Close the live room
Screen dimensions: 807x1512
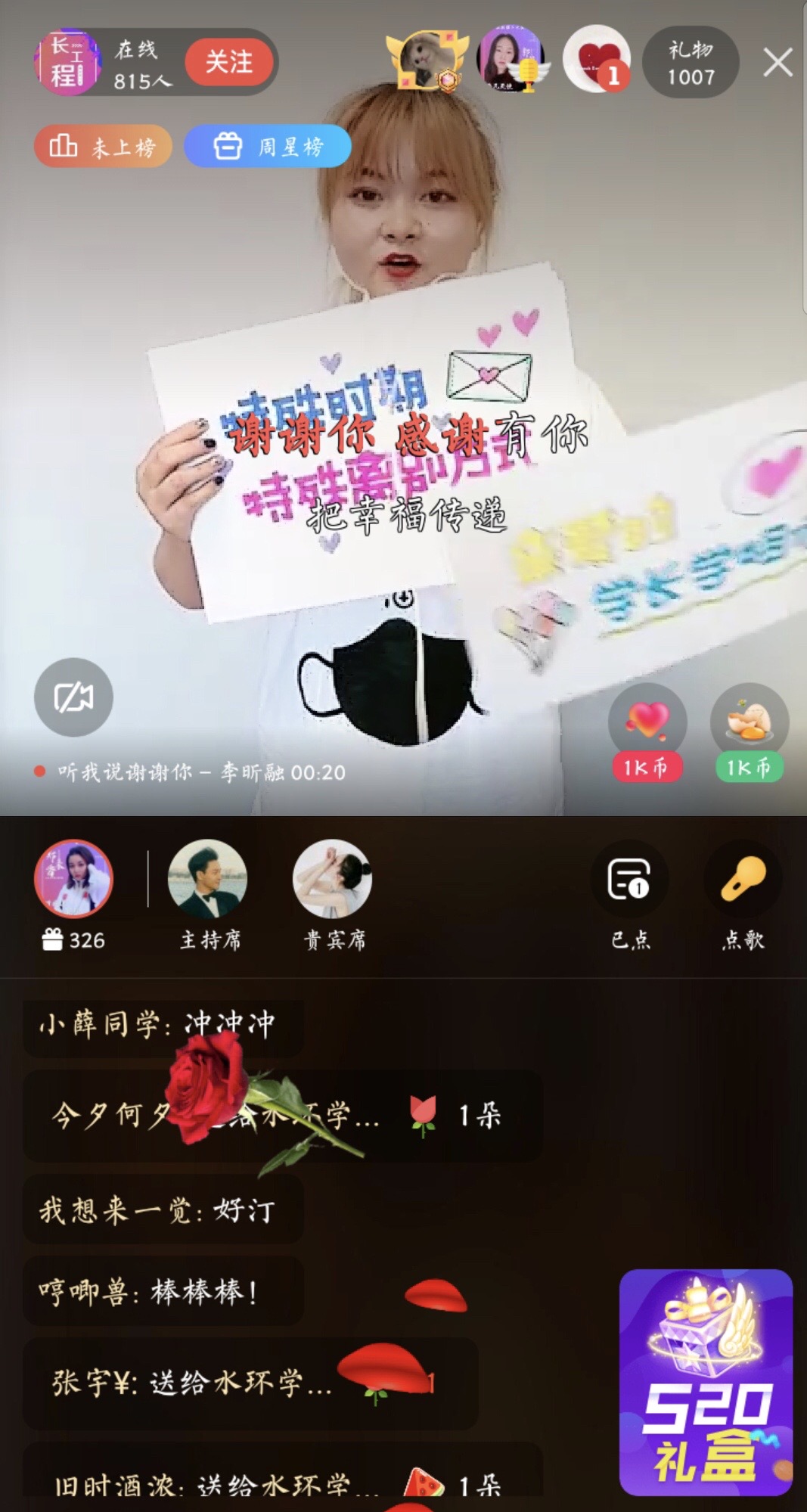pos(778,63)
